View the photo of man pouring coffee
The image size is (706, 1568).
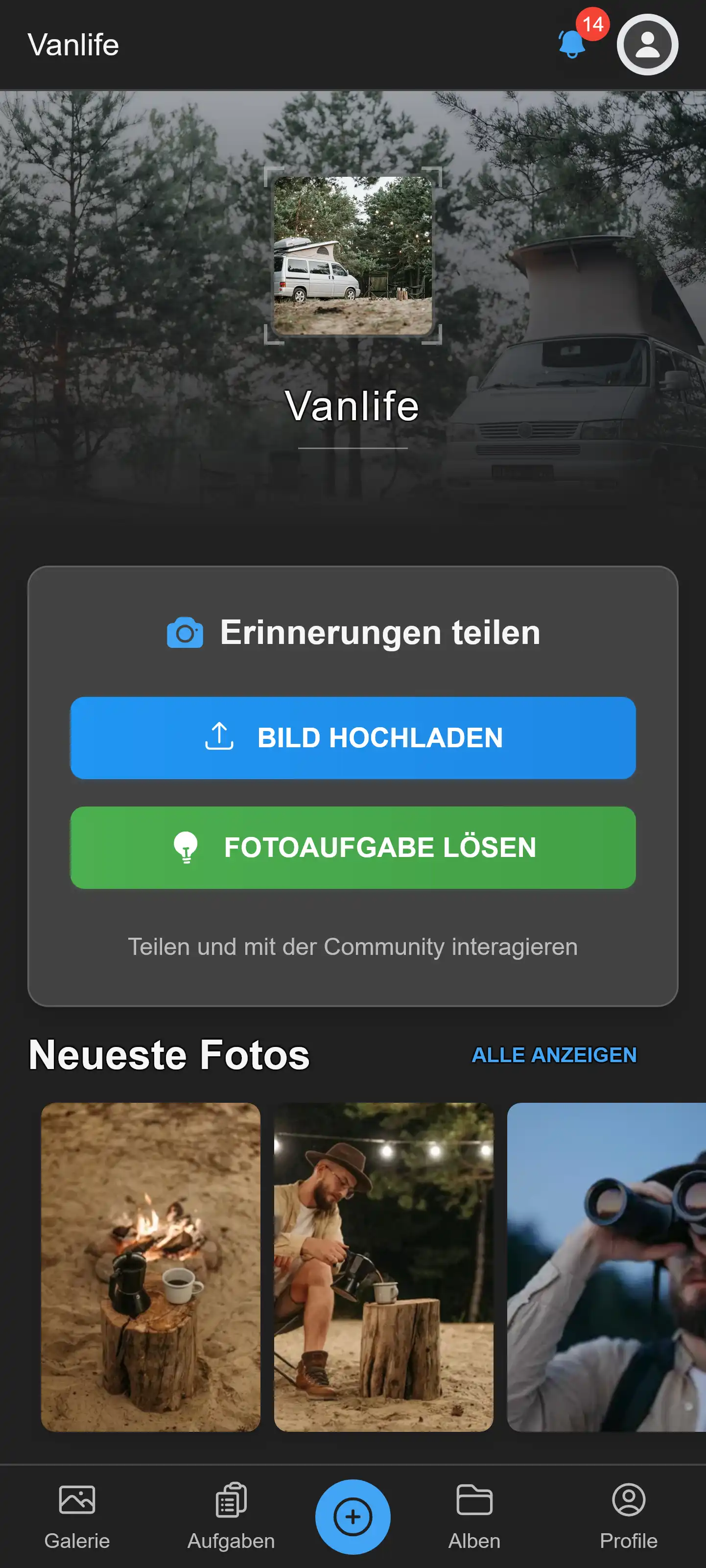(x=383, y=1267)
